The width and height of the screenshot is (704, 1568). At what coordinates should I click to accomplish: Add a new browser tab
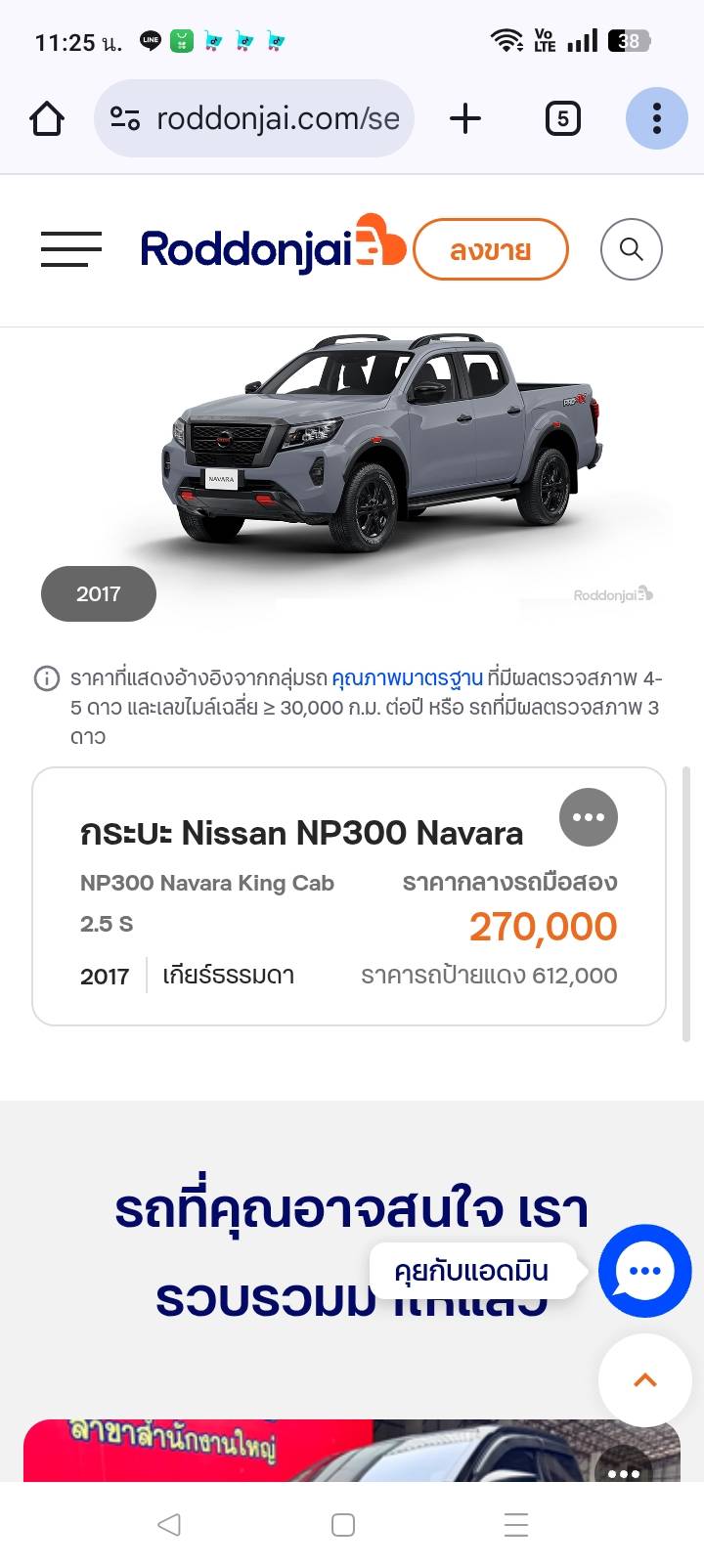(x=465, y=119)
